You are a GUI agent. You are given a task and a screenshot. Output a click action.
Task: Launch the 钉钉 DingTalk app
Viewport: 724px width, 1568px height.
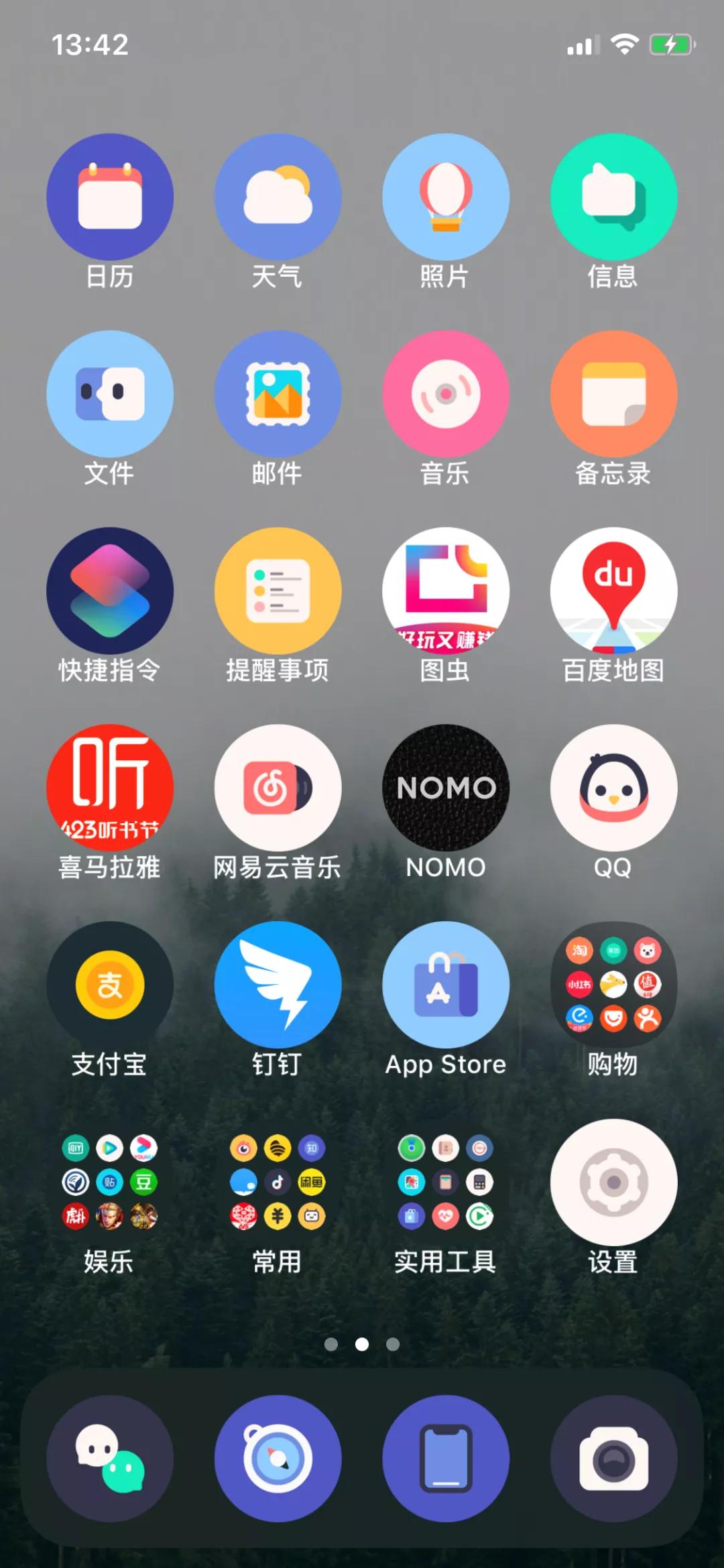[x=278, y=985]
